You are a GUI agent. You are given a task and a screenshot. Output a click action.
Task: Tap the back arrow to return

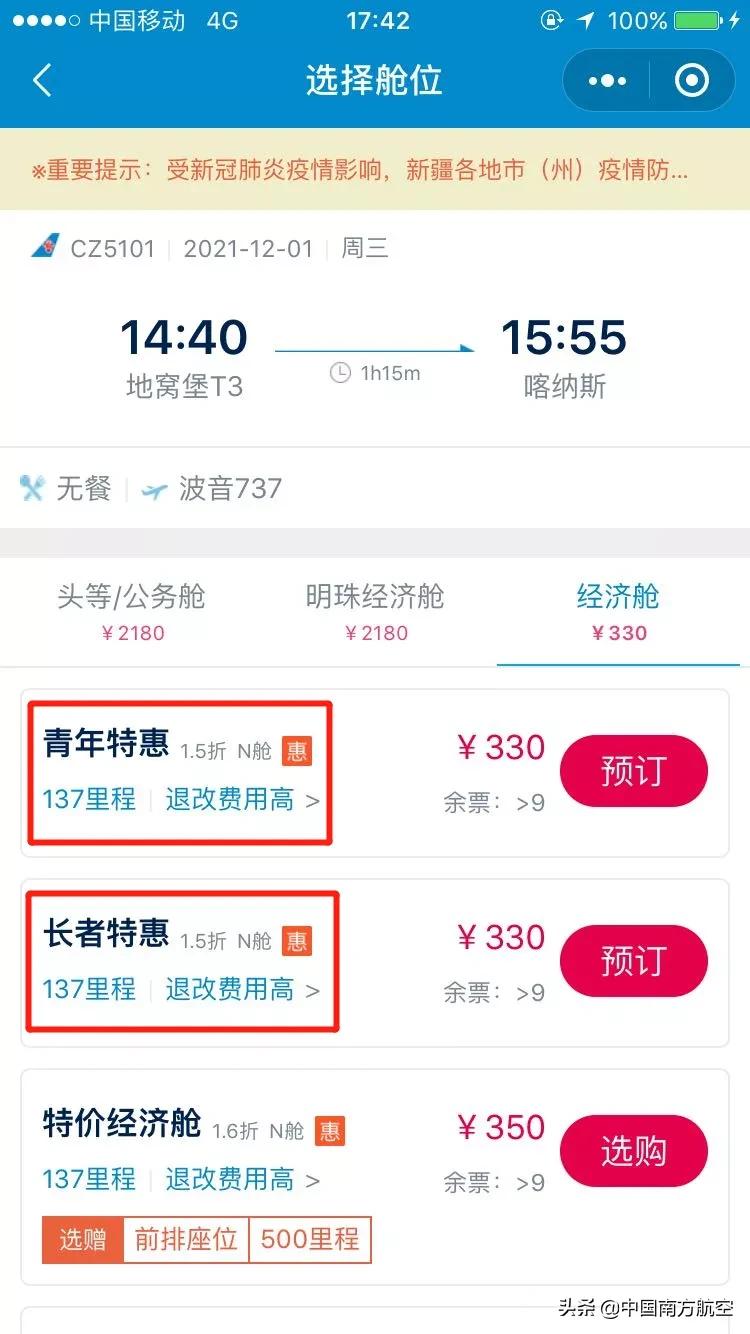(x=42, y=80)
